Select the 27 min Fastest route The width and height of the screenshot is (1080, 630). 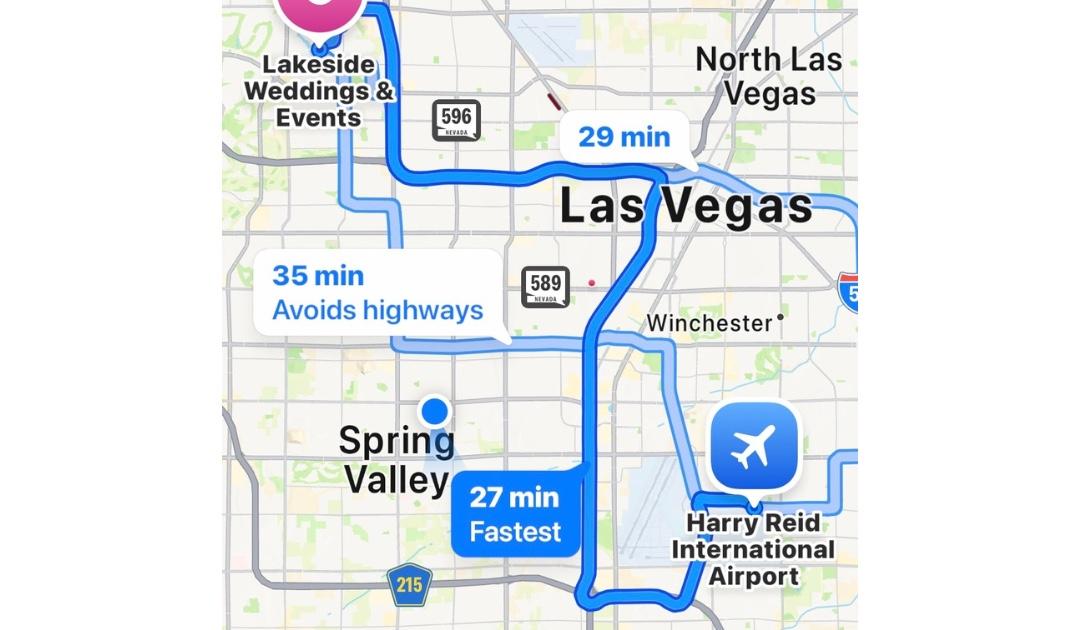pos(515,514)
